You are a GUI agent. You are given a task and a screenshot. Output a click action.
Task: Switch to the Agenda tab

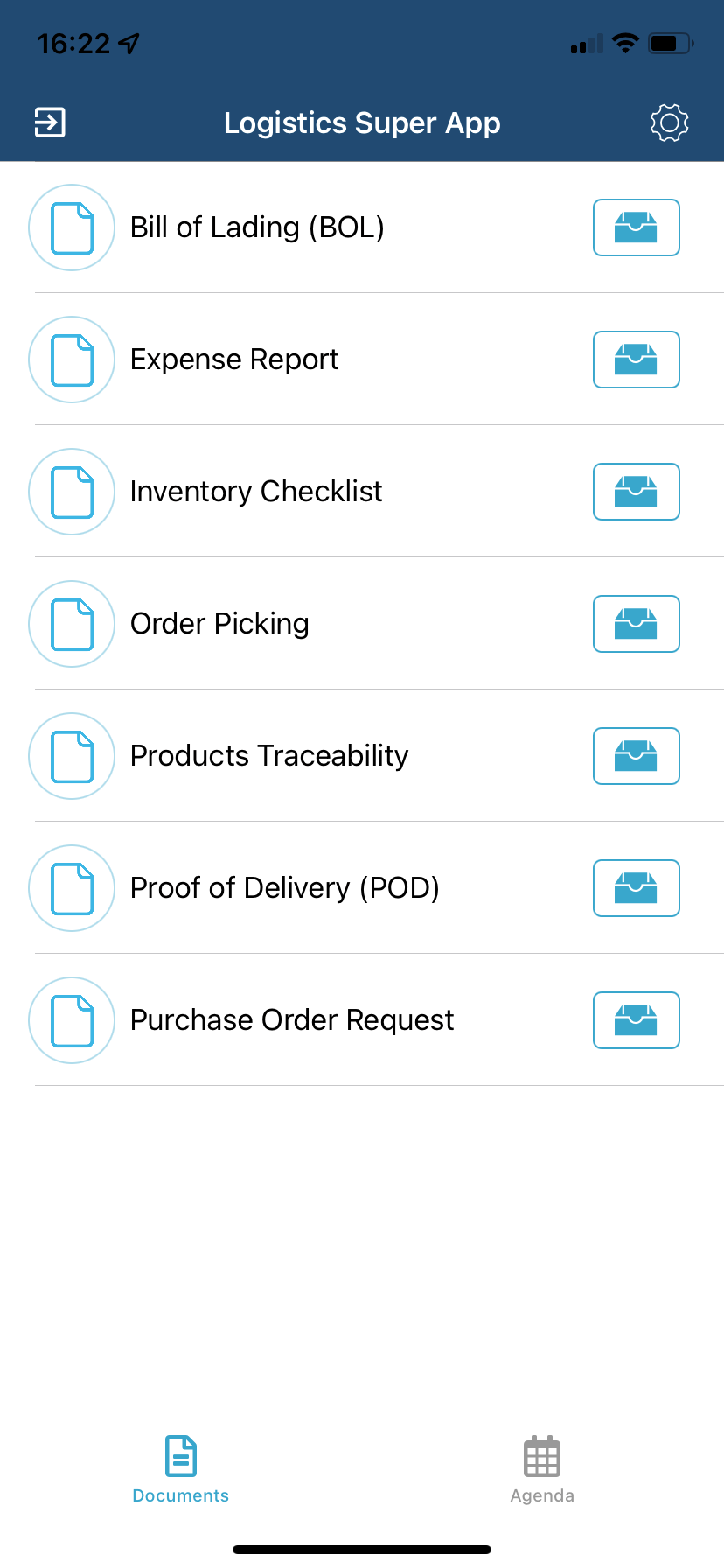tap(542, 1470)
